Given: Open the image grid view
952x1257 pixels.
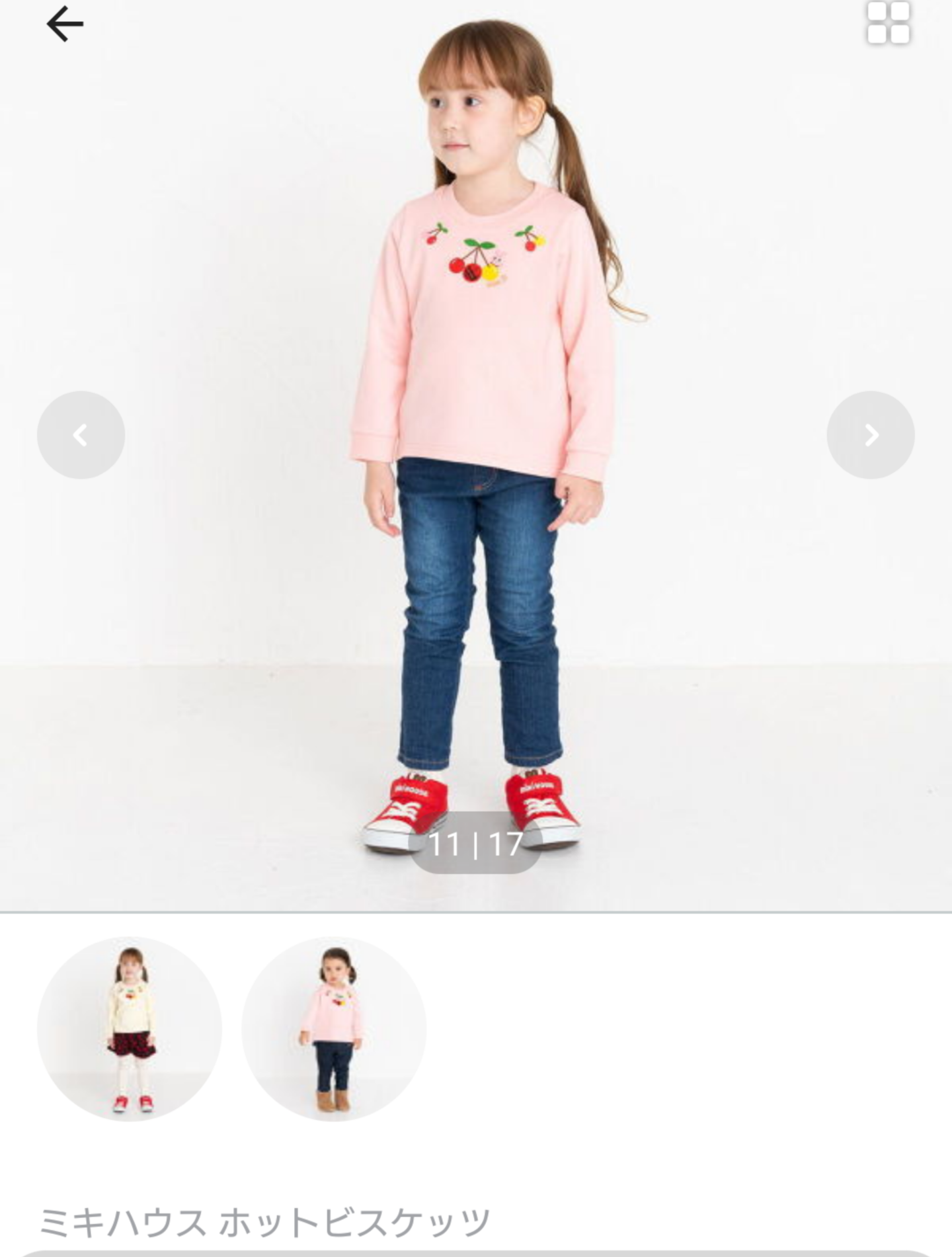Looking at the screenshot, I should [x=888, y=22].
